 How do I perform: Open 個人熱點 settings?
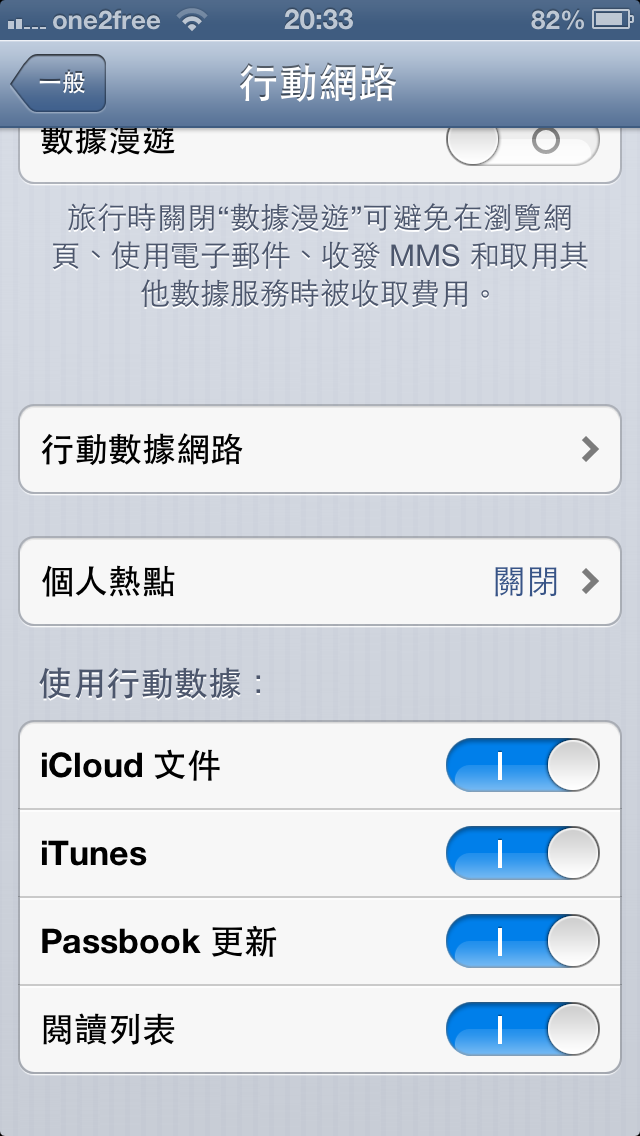point(320,581)
